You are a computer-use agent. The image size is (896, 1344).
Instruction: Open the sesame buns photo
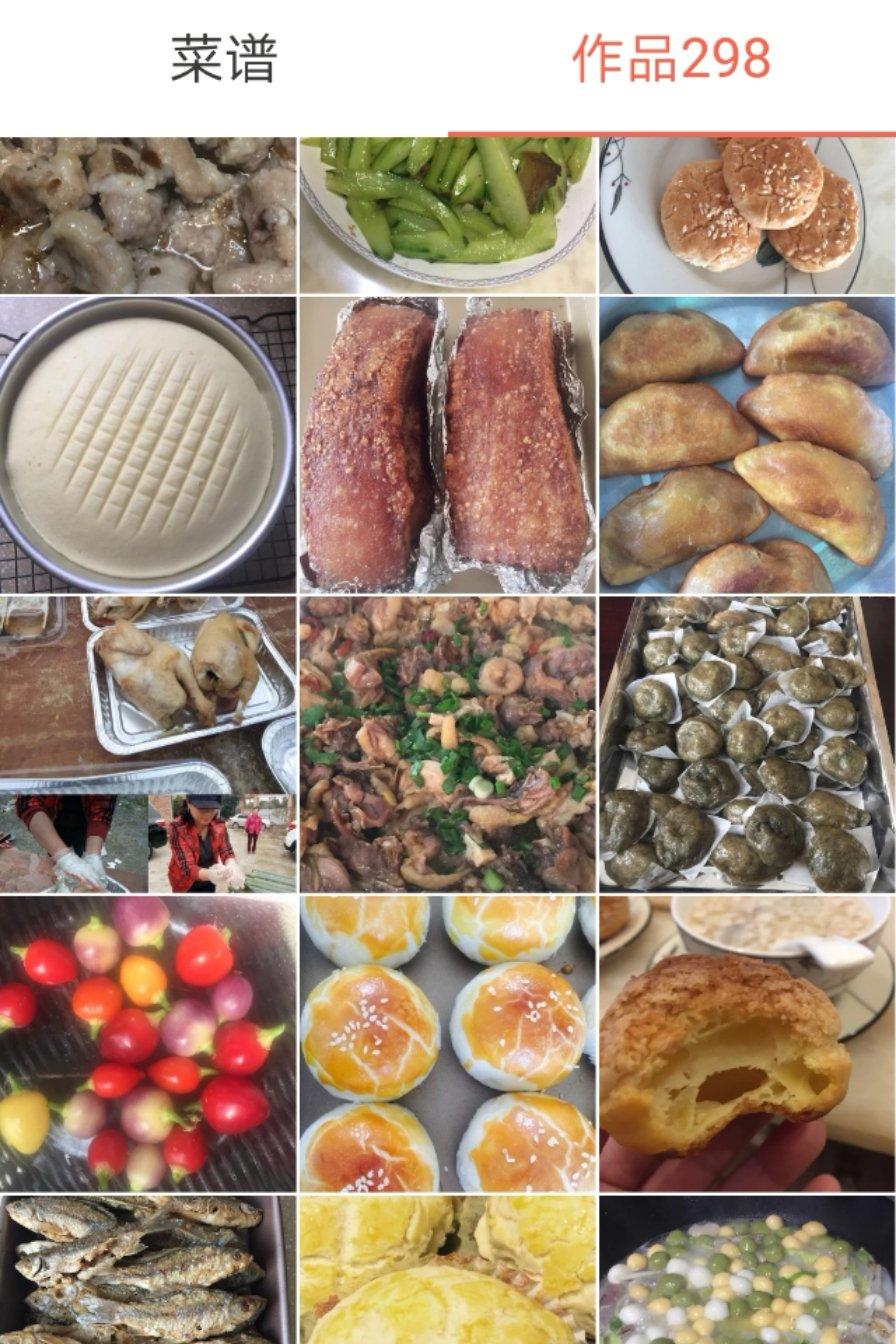pyautogui.click(x=747, y=214)
